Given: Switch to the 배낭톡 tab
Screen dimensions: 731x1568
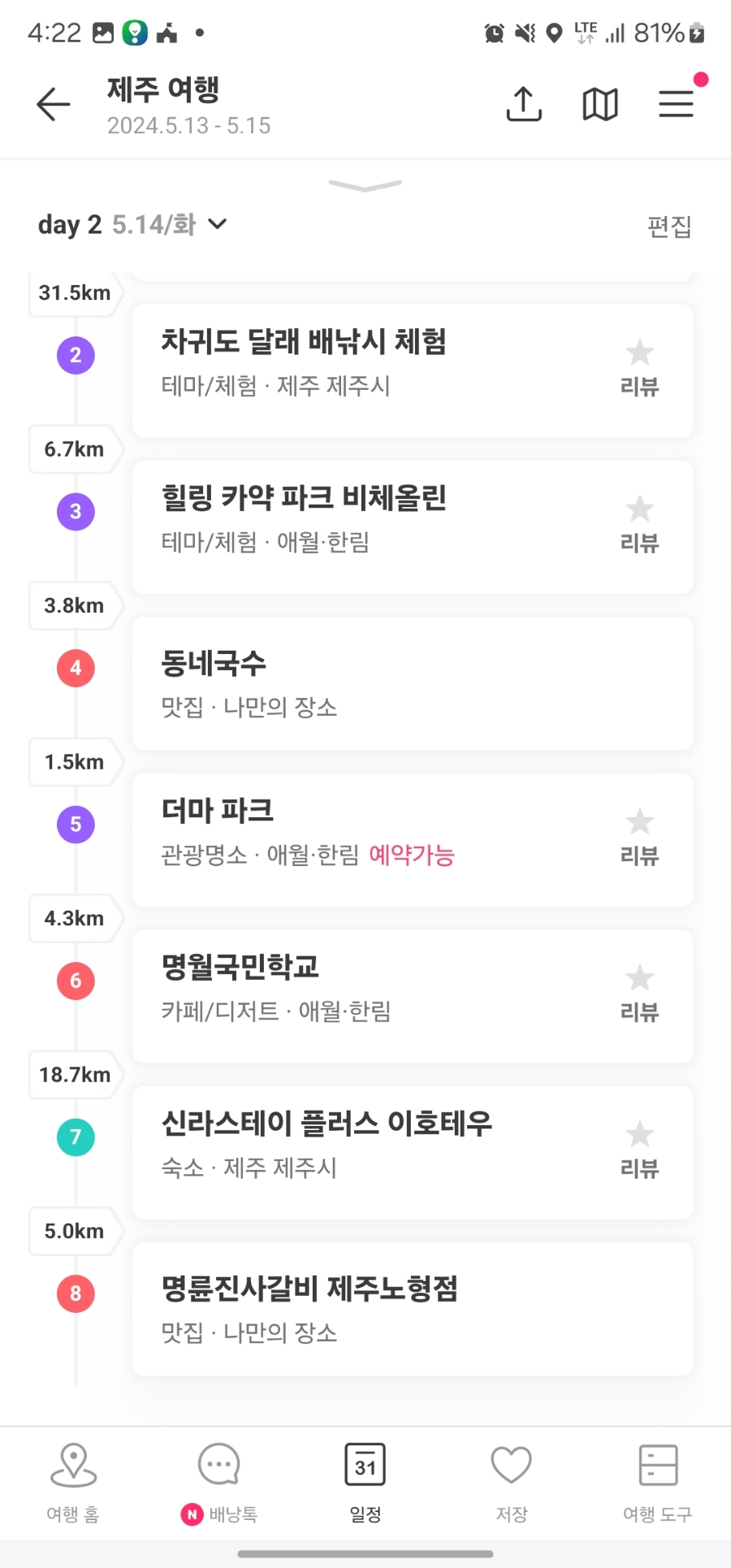Looking at the screenshot, I should (x=219, y=1483).
